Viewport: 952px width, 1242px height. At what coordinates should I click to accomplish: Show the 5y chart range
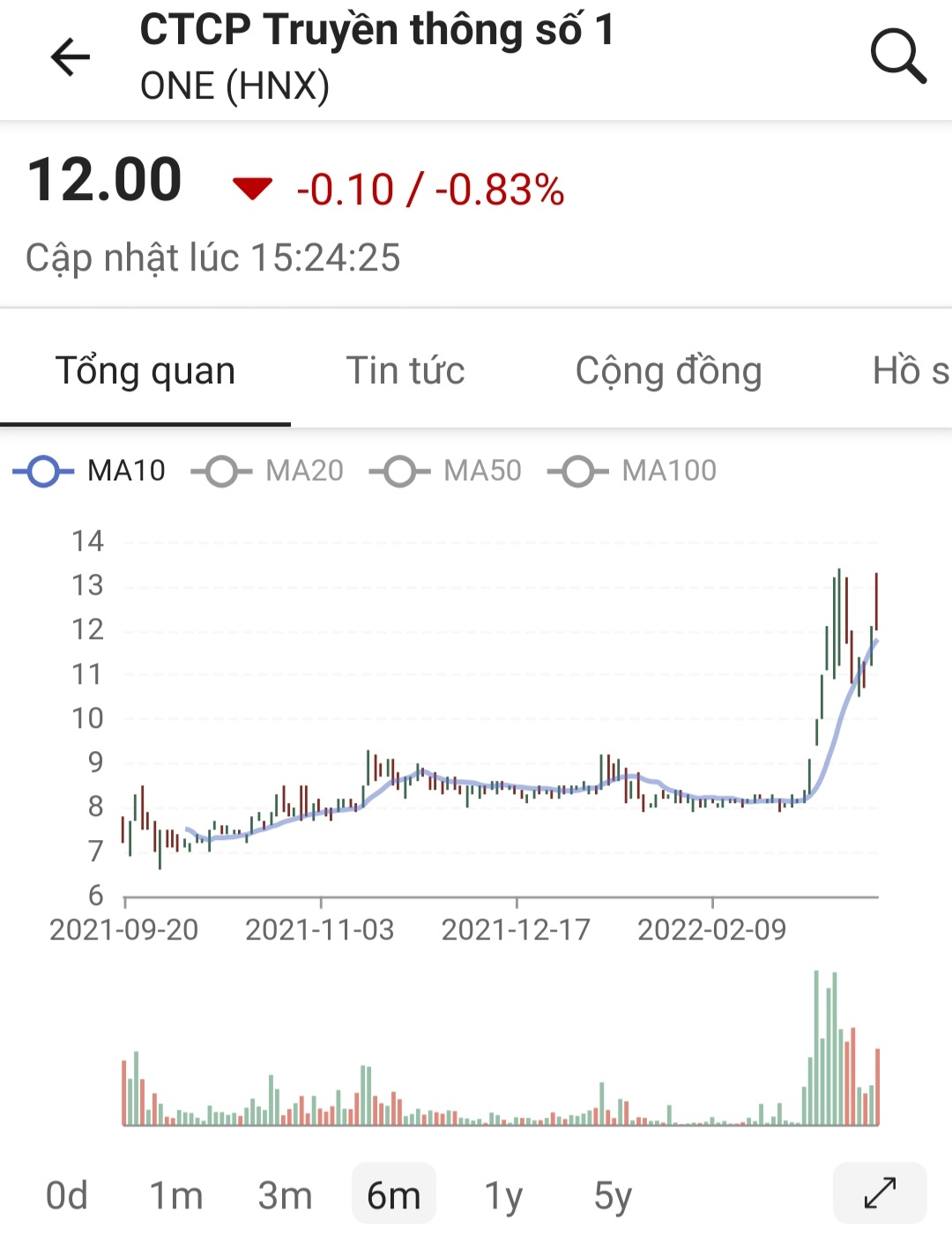(x=613, y=1195)
